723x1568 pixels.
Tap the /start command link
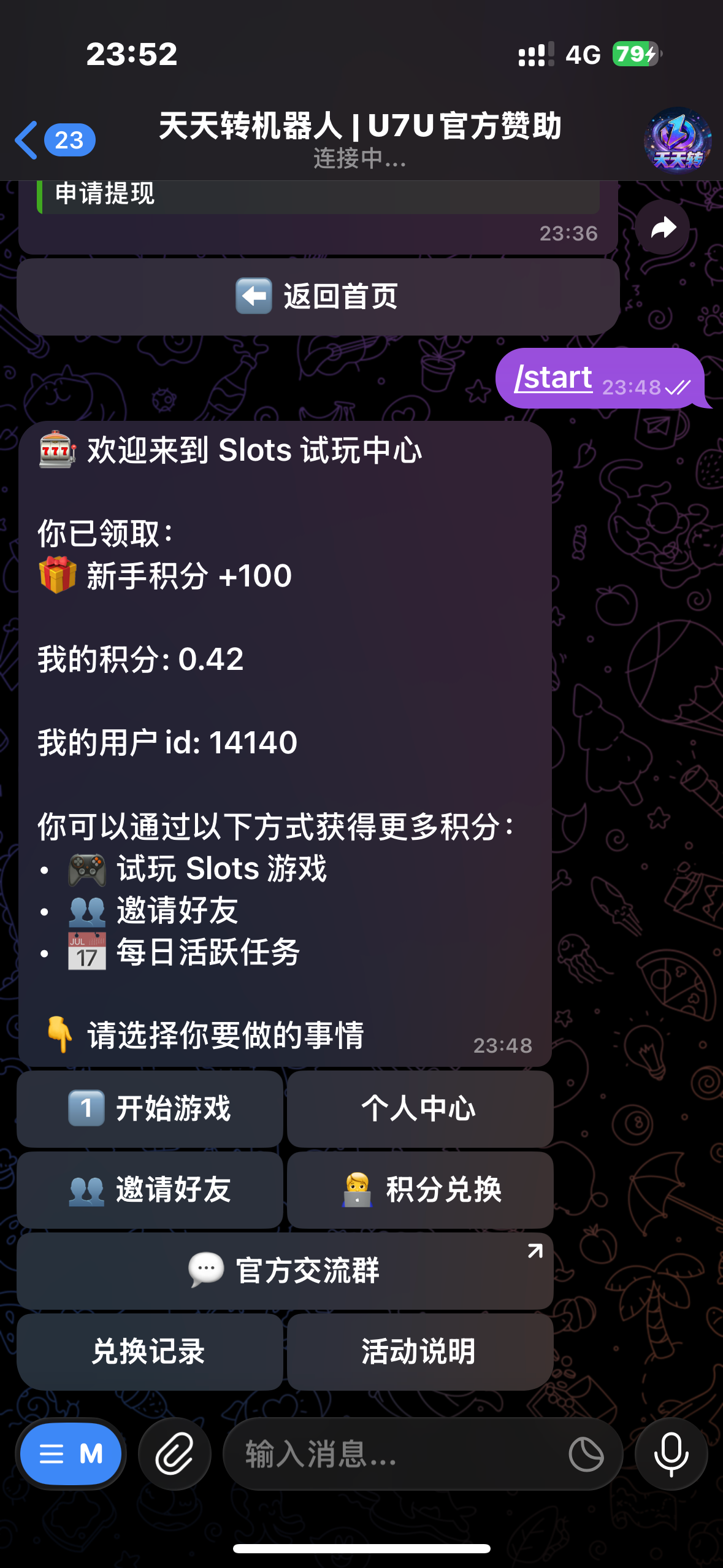(x=553, y=377)
